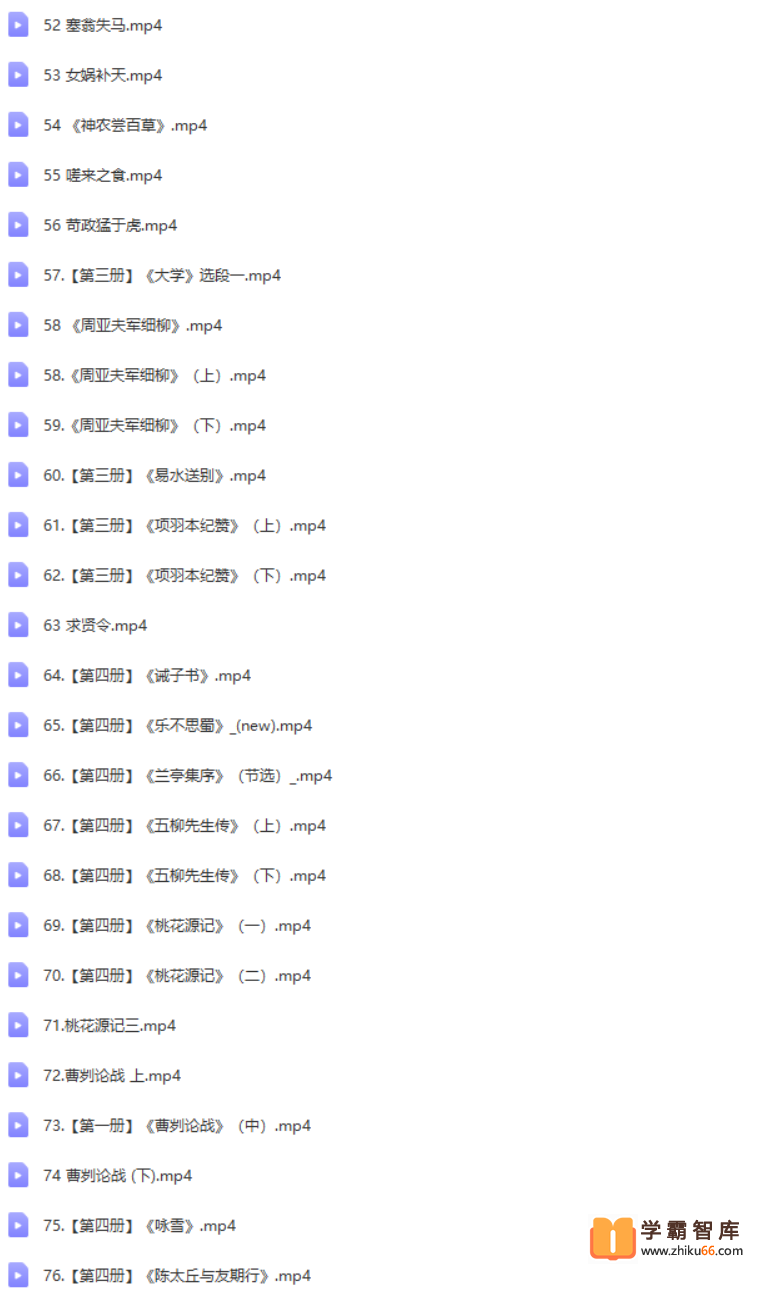Open 61《项羽本纪赞》(上).mp4
Image resolution: width=773 pixels, height=1294 pixels.
click(184, 525)
